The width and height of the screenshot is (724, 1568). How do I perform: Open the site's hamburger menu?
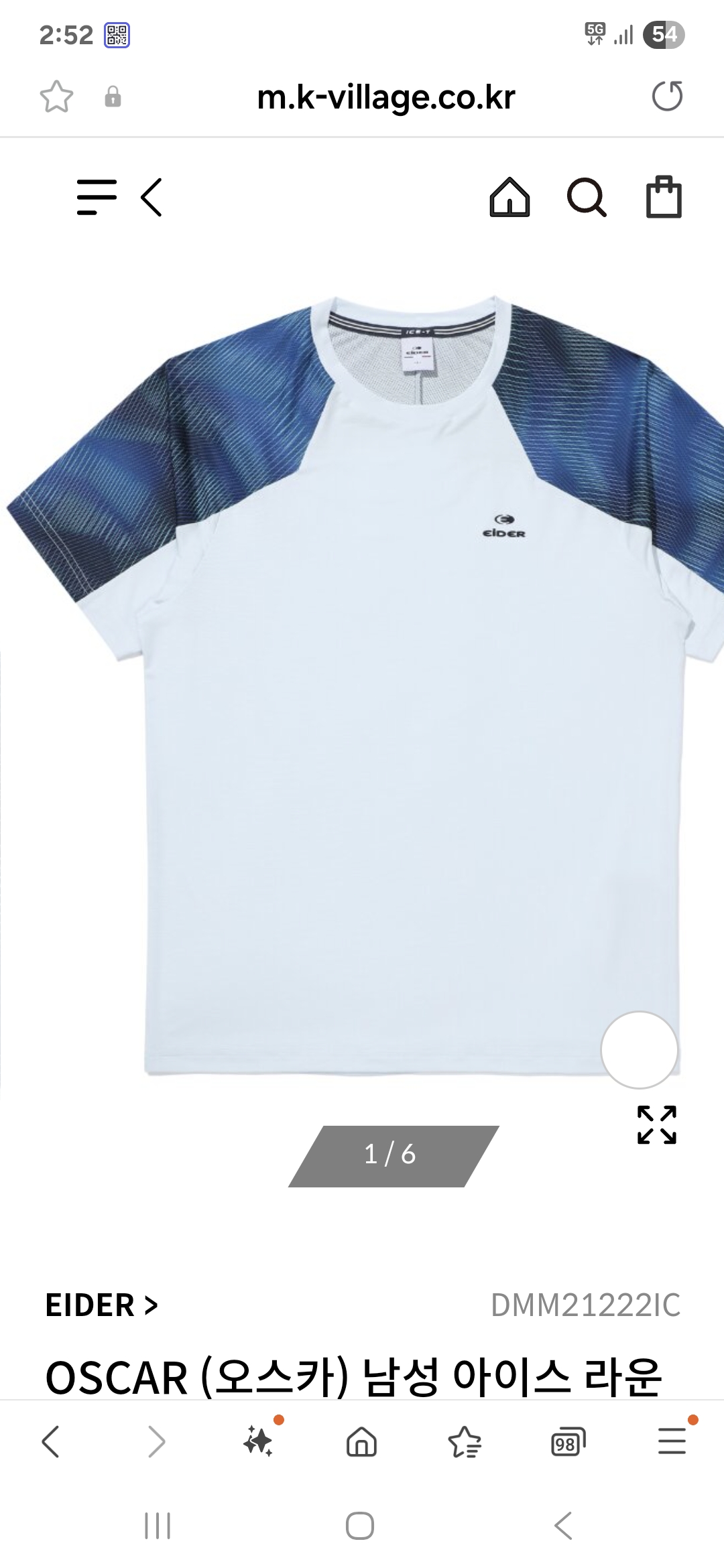[97, 197]
